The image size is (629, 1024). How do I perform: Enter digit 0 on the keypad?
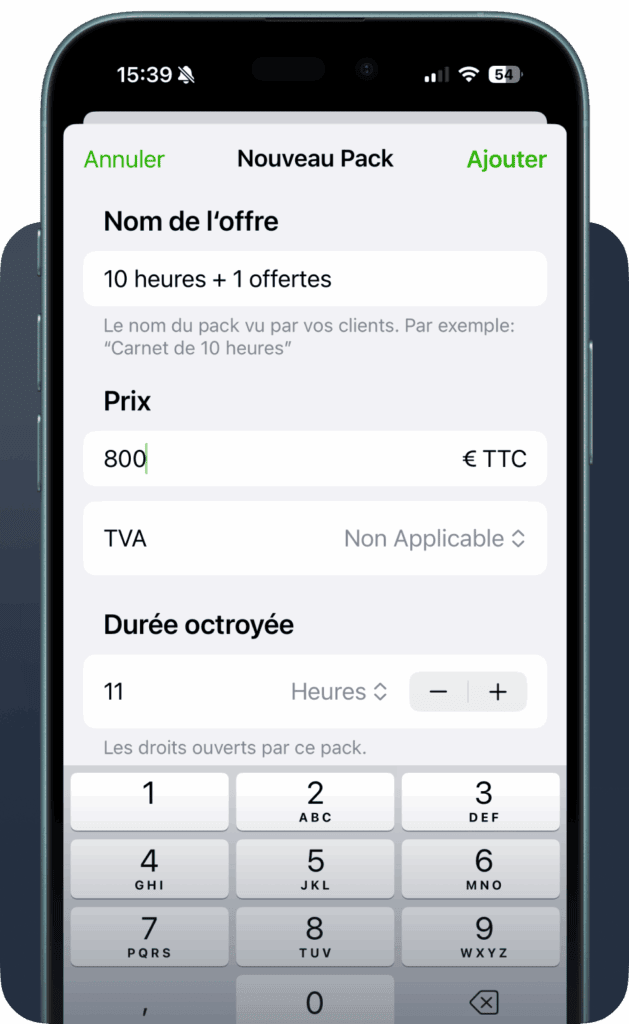click(x=315, y=1002)
